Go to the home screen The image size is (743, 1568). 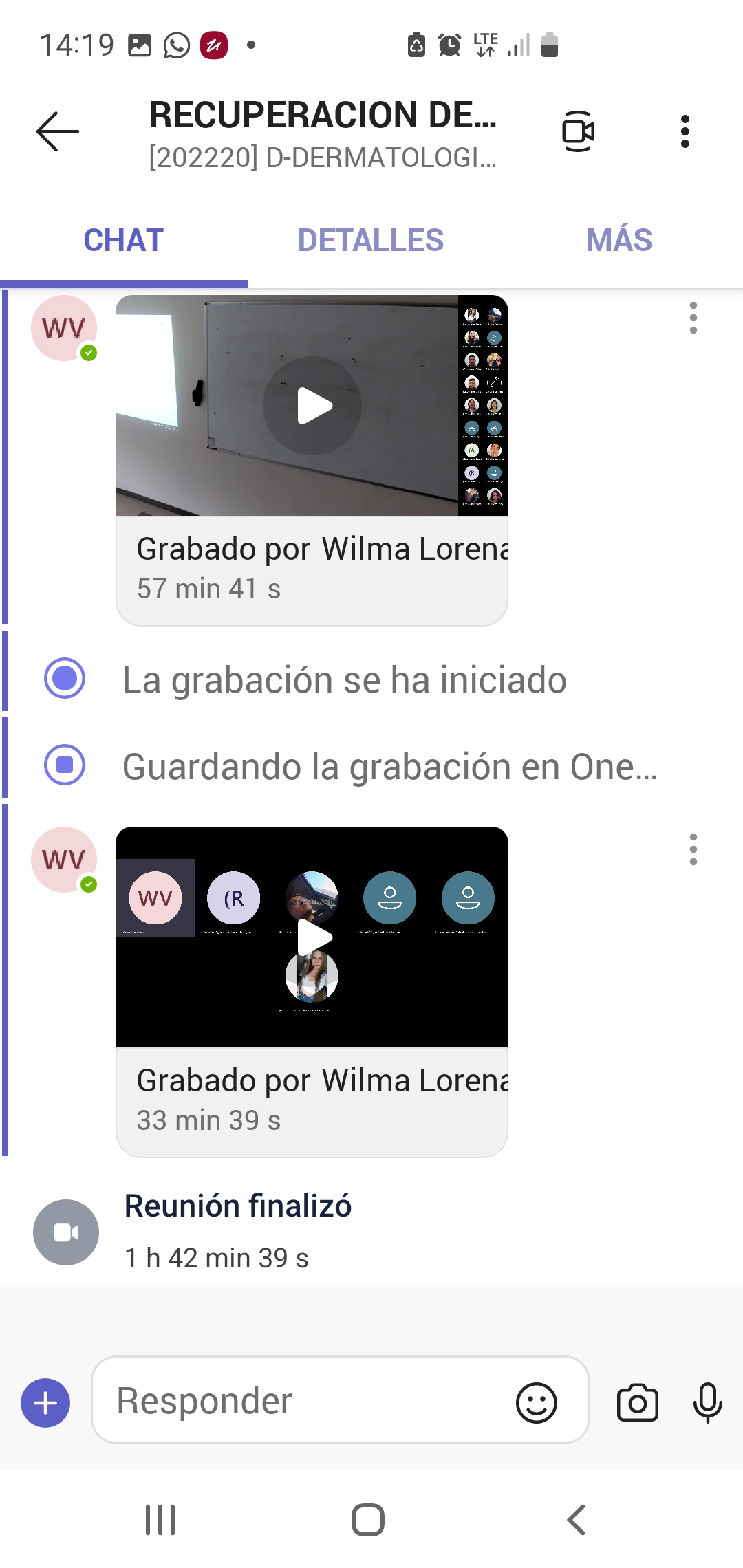(x=368, y=1519)
